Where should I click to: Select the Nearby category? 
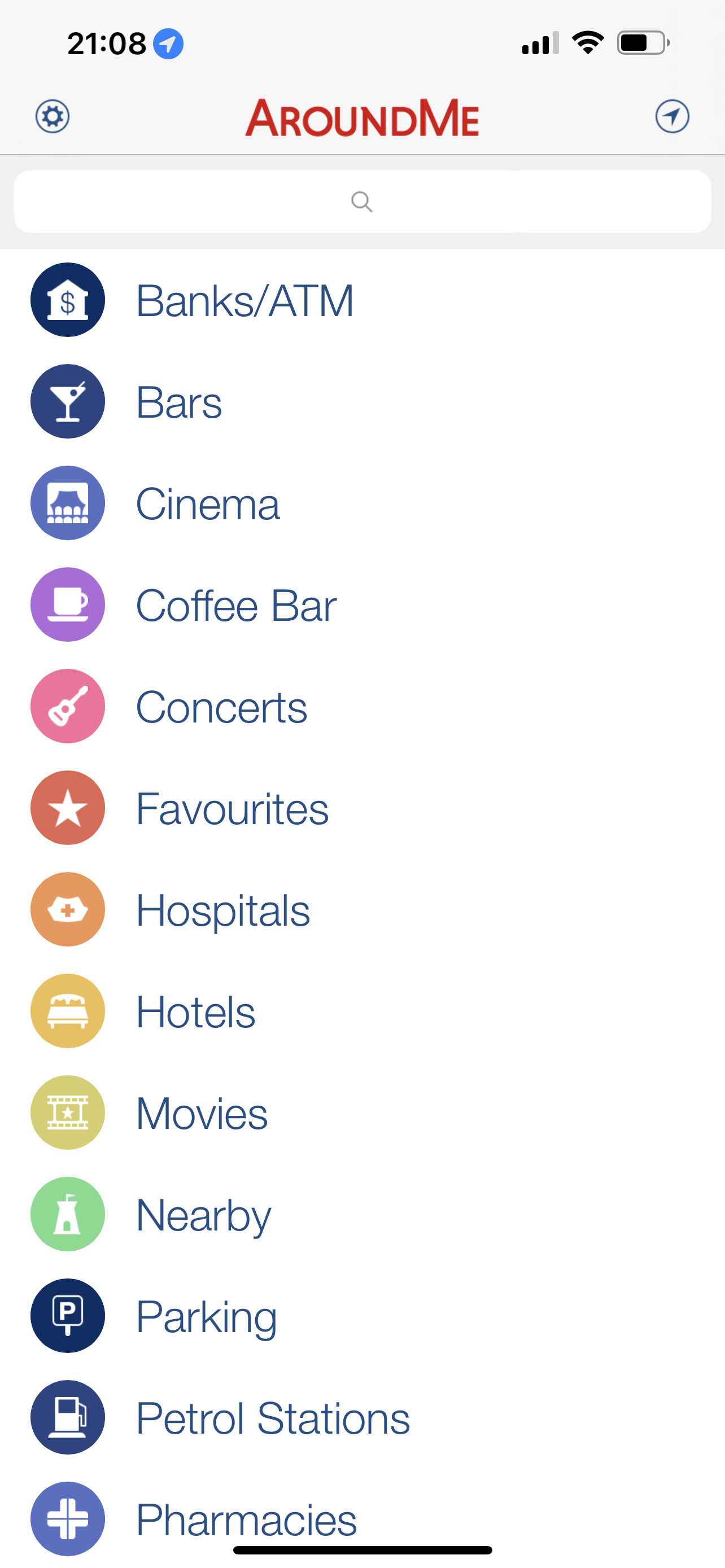362,1214
